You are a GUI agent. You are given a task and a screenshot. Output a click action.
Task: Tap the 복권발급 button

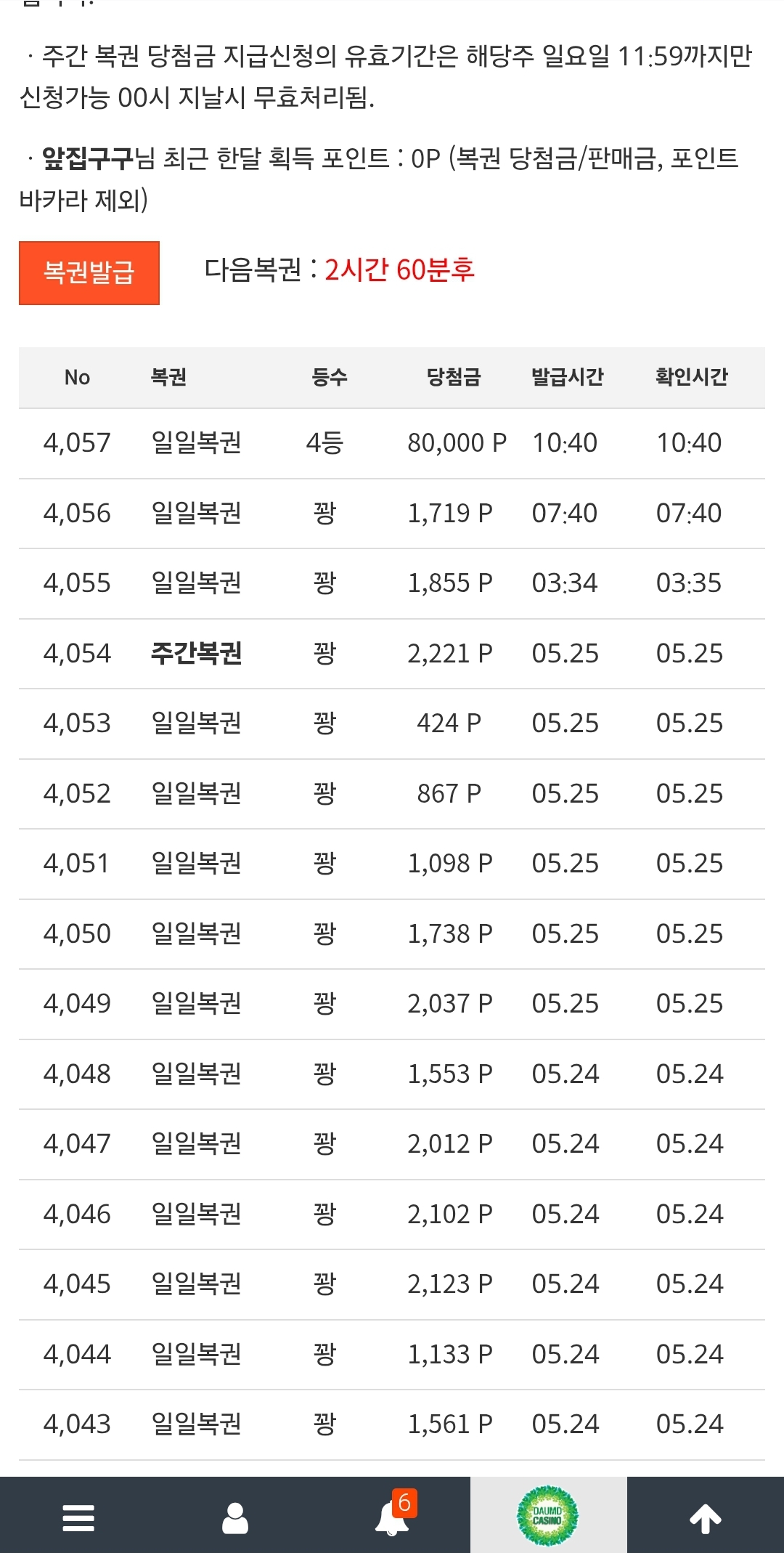(89, 272)
